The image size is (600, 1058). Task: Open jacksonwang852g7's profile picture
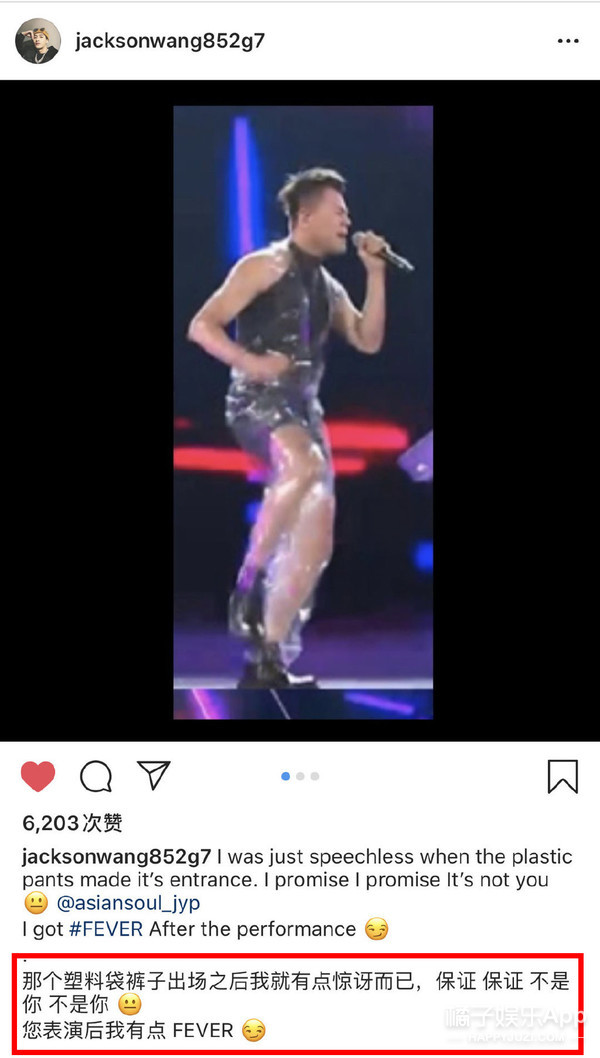[38, 41]
